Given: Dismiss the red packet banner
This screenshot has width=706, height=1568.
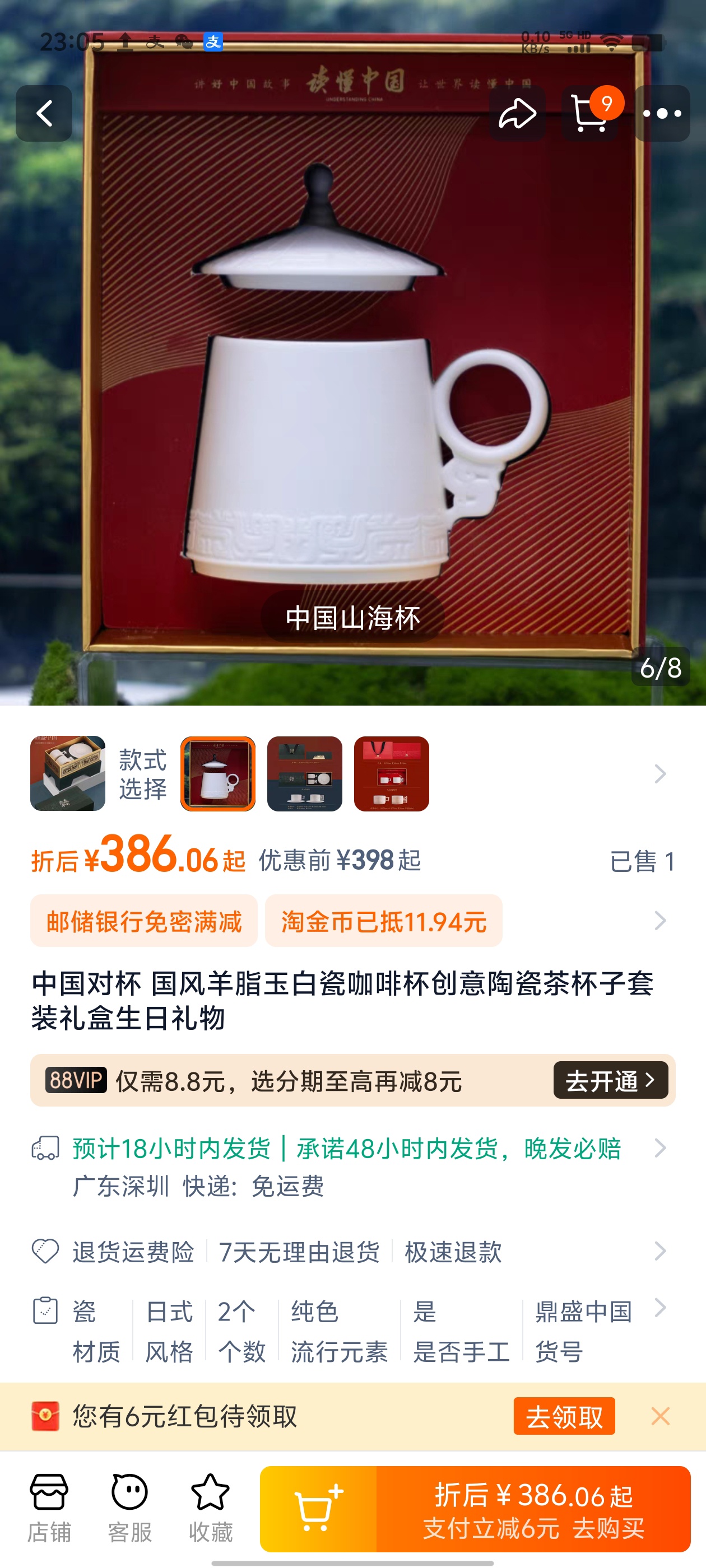Looking at the screenshot, I should pyautogui.click(x=660, y=1416).
